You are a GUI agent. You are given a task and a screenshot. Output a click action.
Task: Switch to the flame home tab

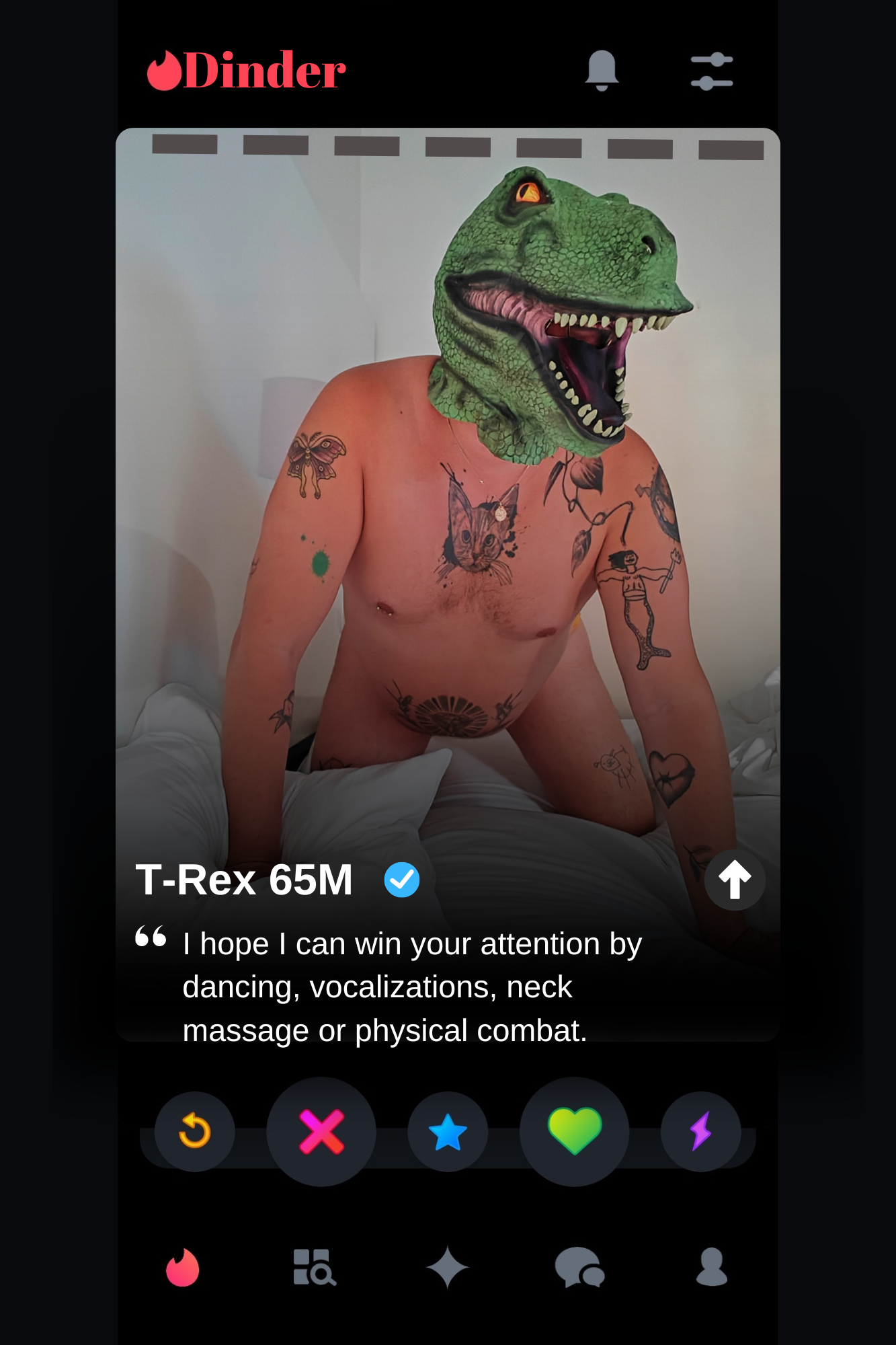coord(183,1268)
